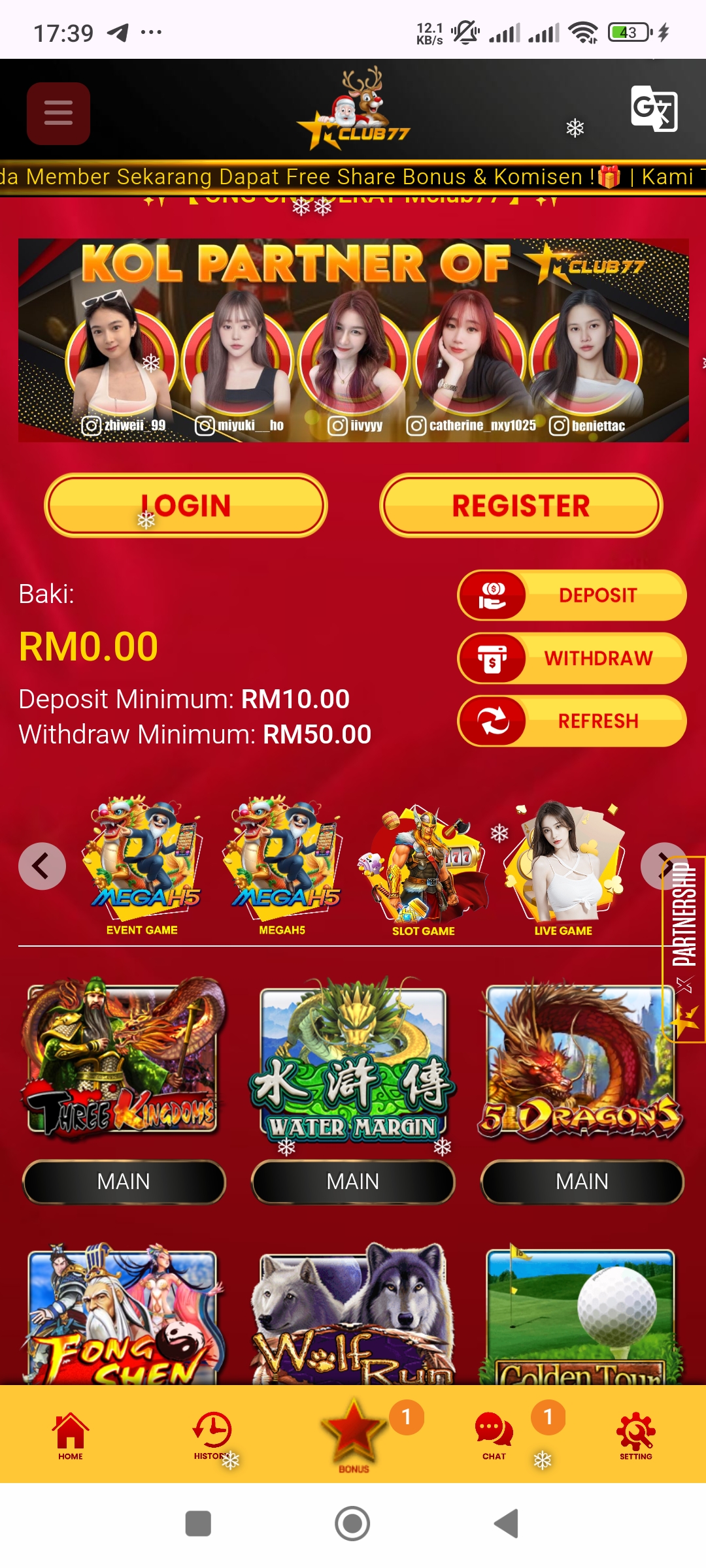Viewport: 706px width, 1568px height.
Task: Open the translate language icon
Action: click(x=654, y=108)
